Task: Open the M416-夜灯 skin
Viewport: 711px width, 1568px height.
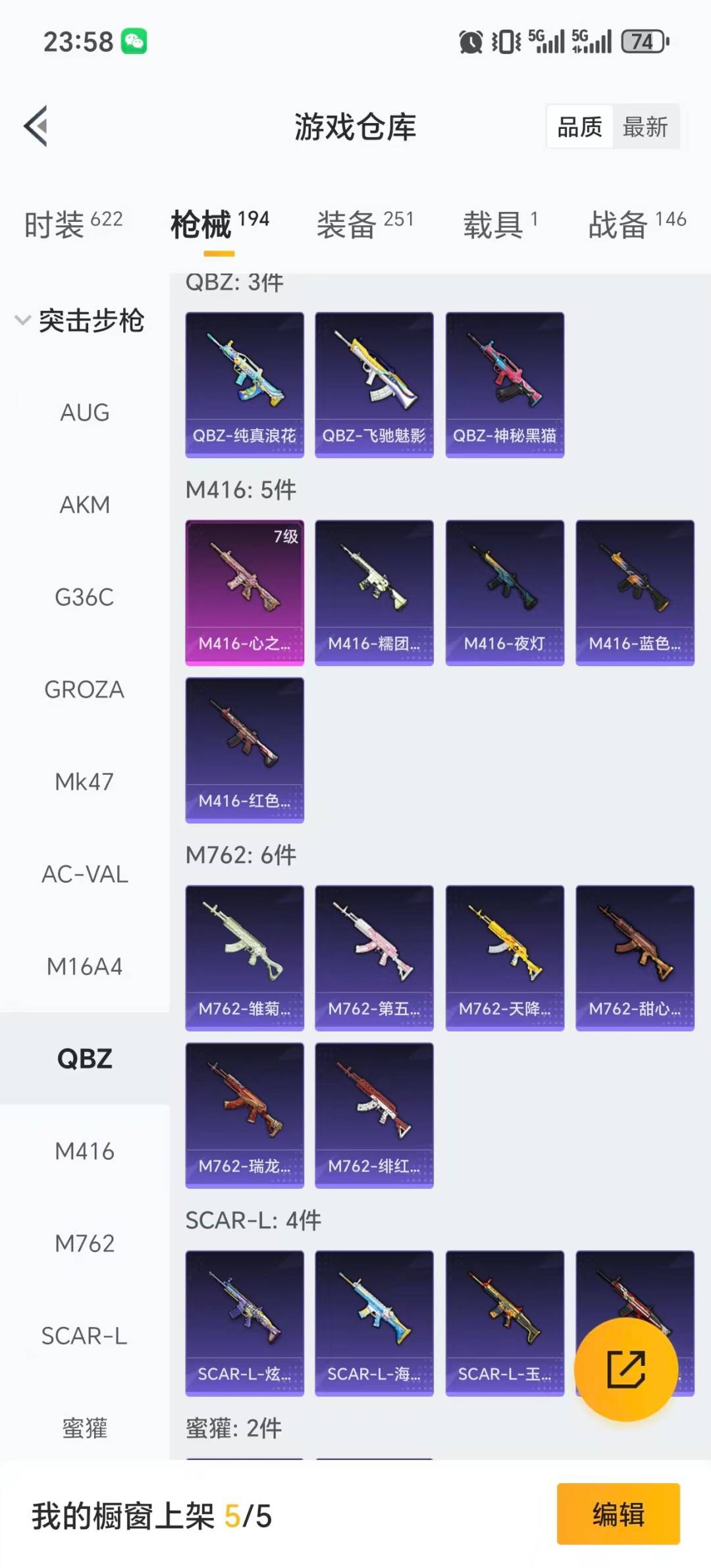Action: pos(504,592)
